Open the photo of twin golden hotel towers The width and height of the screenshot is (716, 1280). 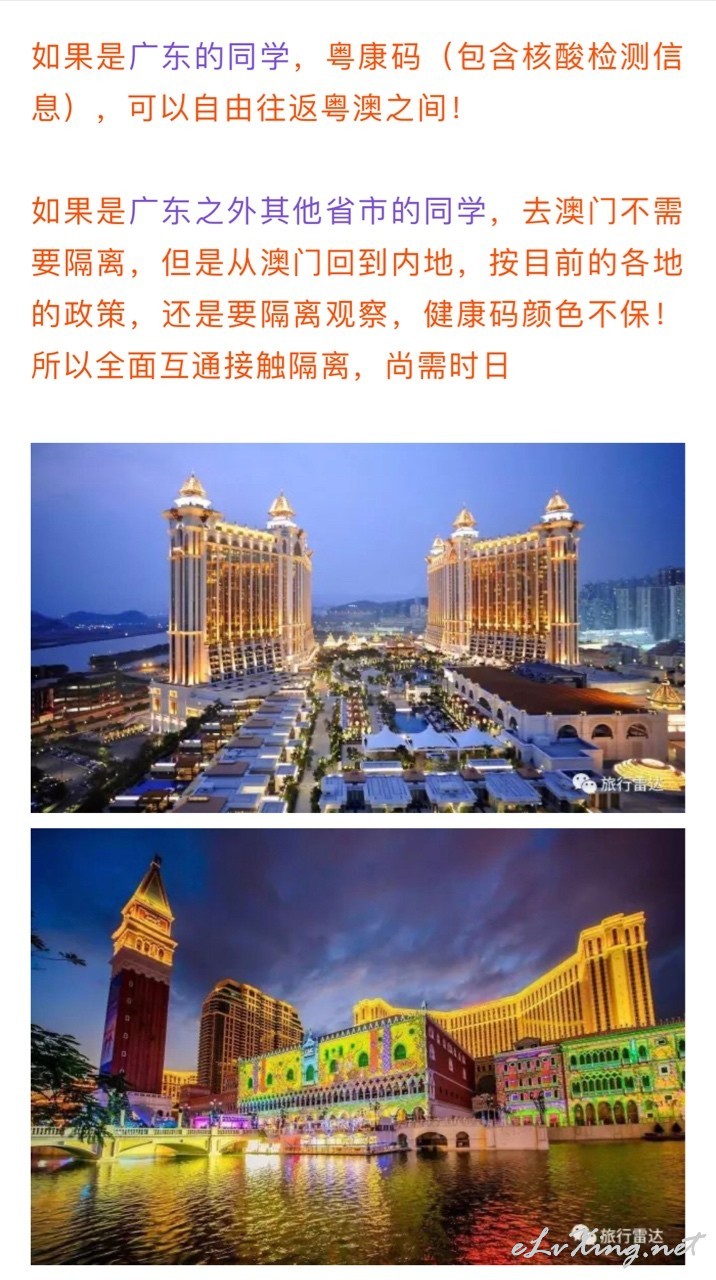pyautogui.click(x=358, y=627)
